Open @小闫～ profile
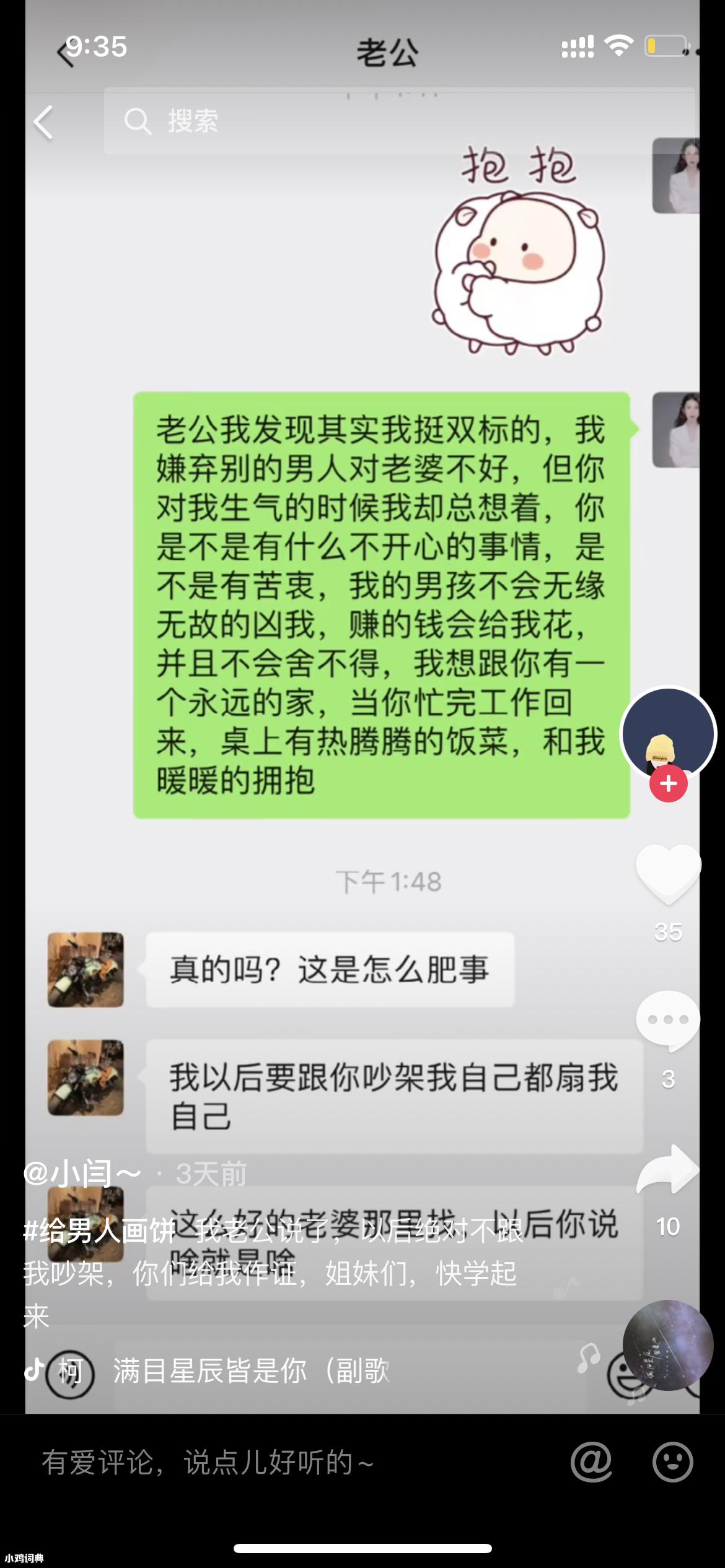This screenshot has width=725, height=1568. 82,1174
